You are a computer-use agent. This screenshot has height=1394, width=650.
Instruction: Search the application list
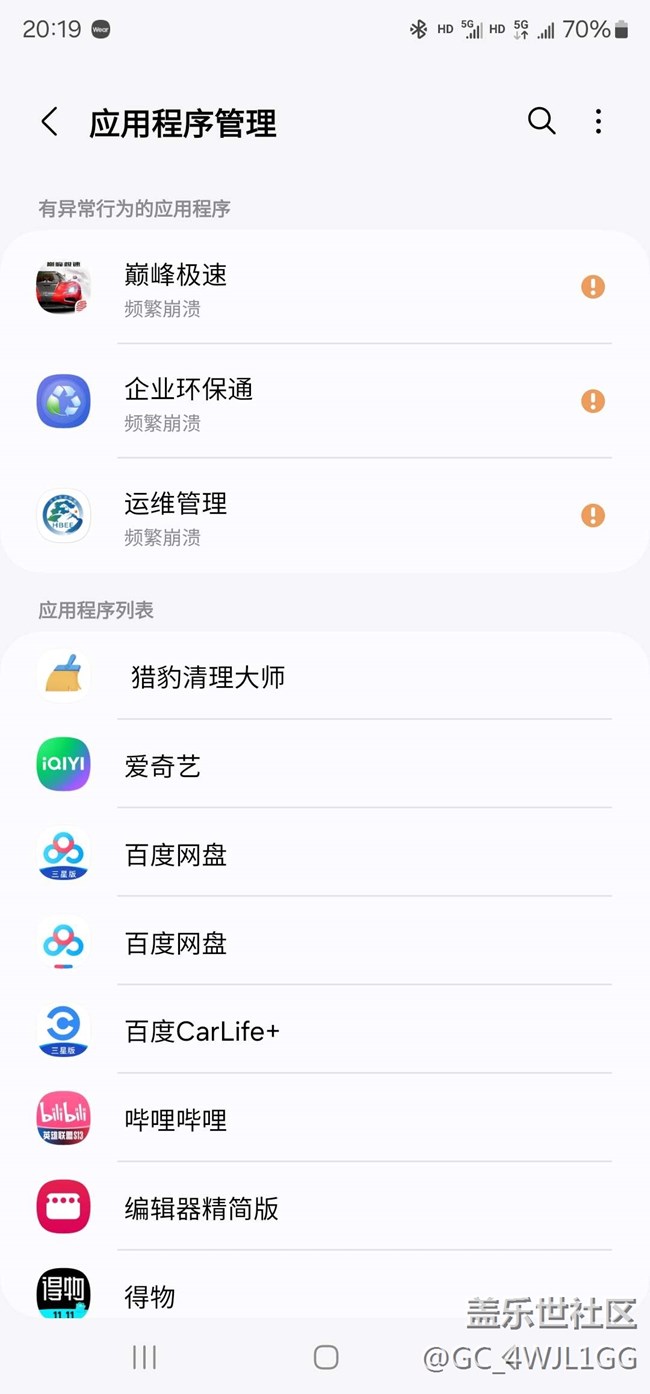click(x=541, y=121)
